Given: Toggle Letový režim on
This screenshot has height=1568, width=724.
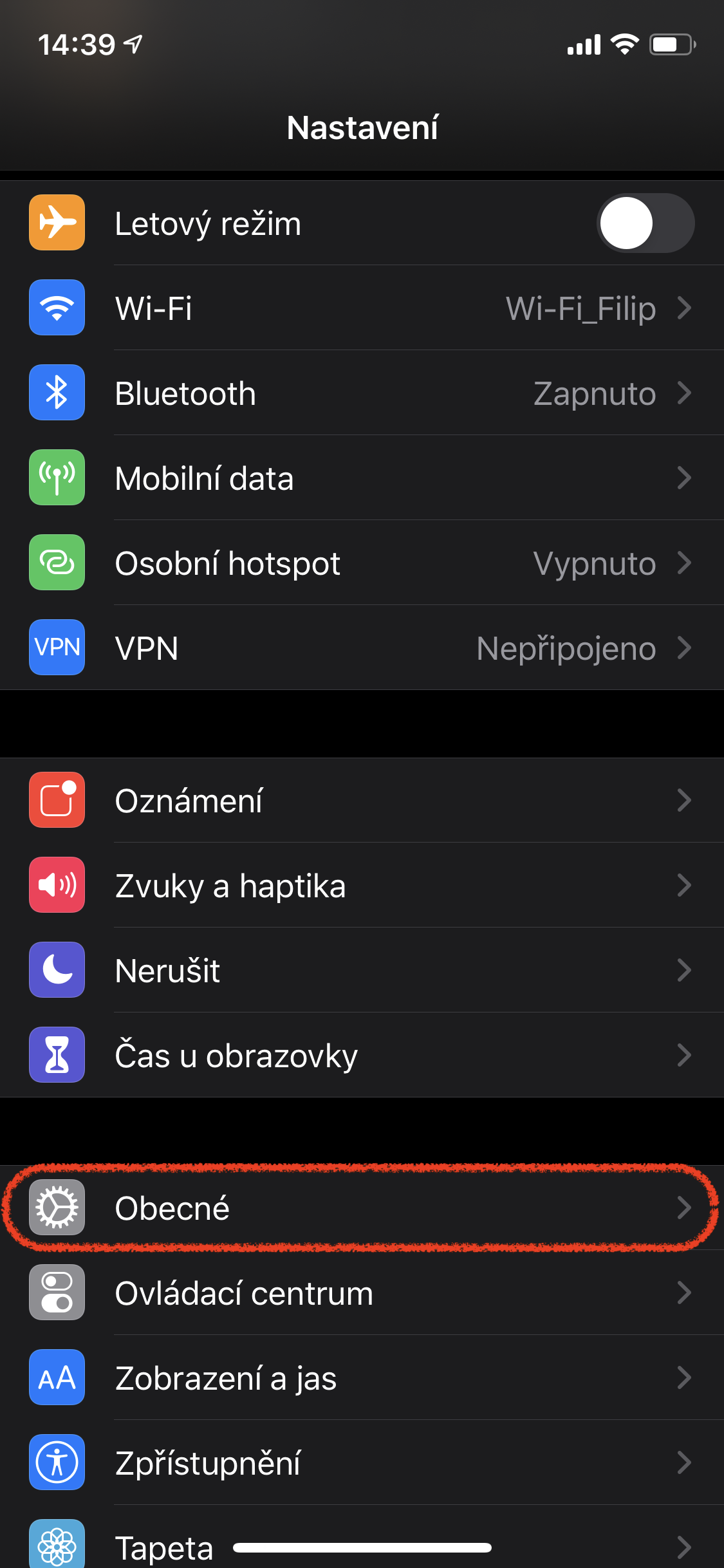Looking at the screenshot, I should point(645,223).
